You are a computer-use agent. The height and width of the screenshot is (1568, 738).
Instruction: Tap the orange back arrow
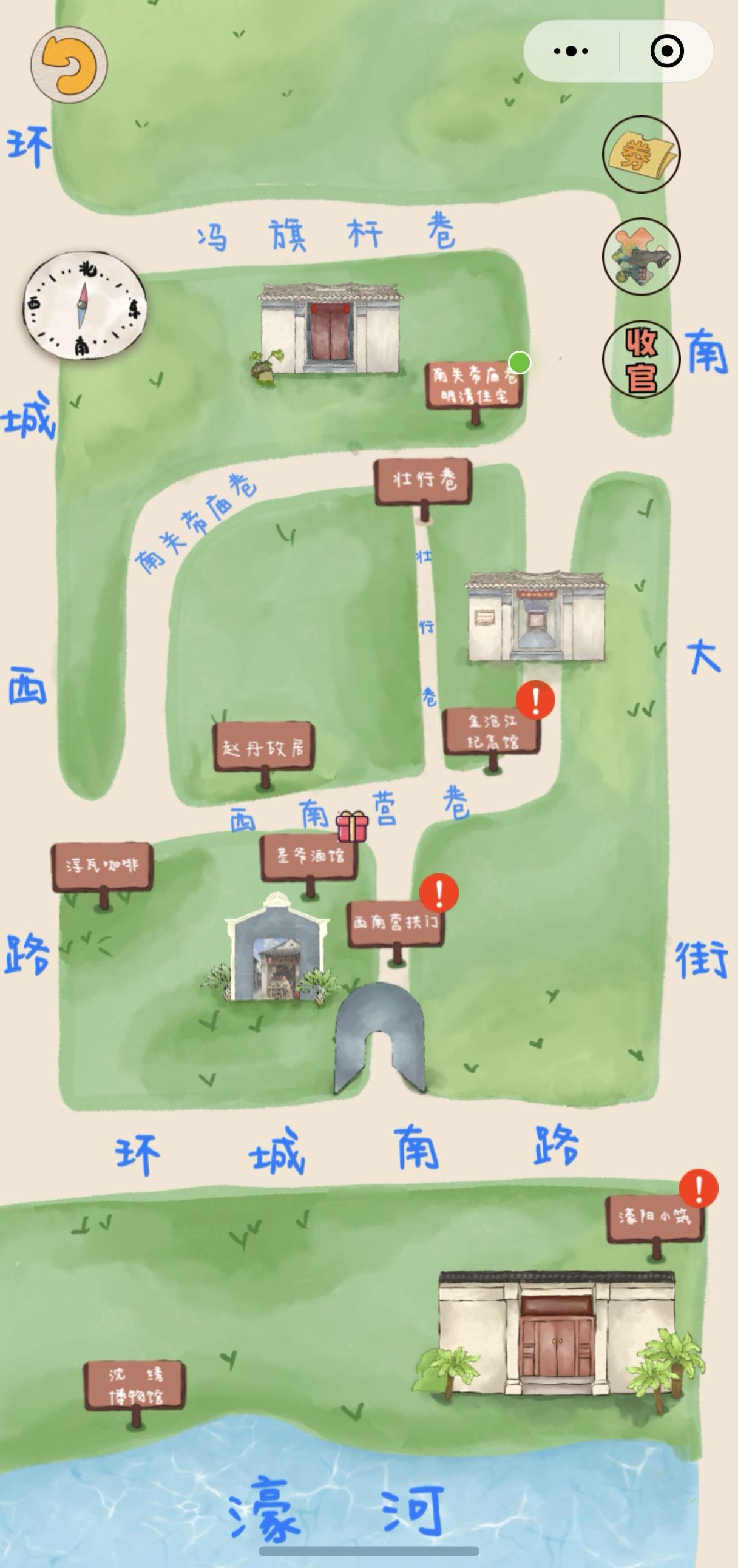pos(69,64)
